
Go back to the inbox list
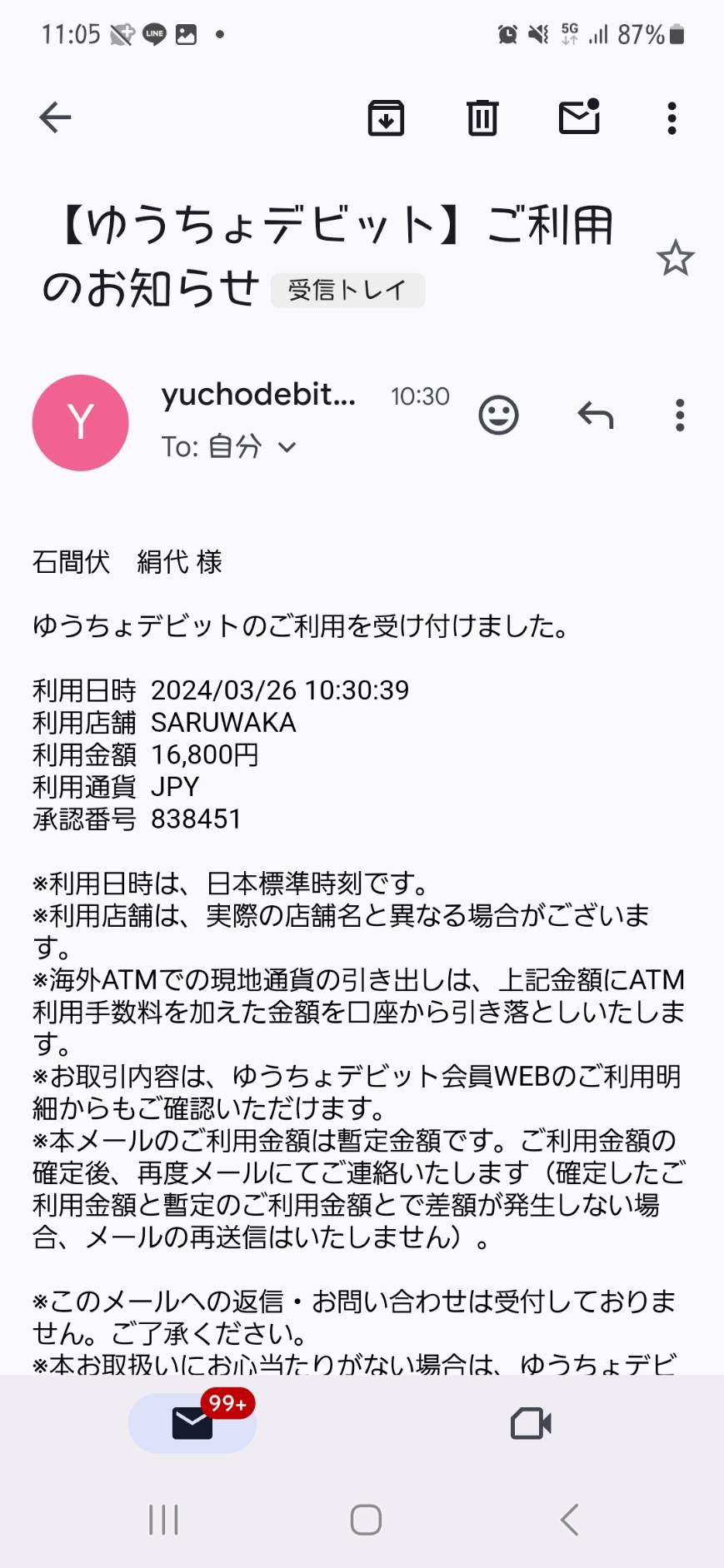pyautogui.click(x=55, y=117)
